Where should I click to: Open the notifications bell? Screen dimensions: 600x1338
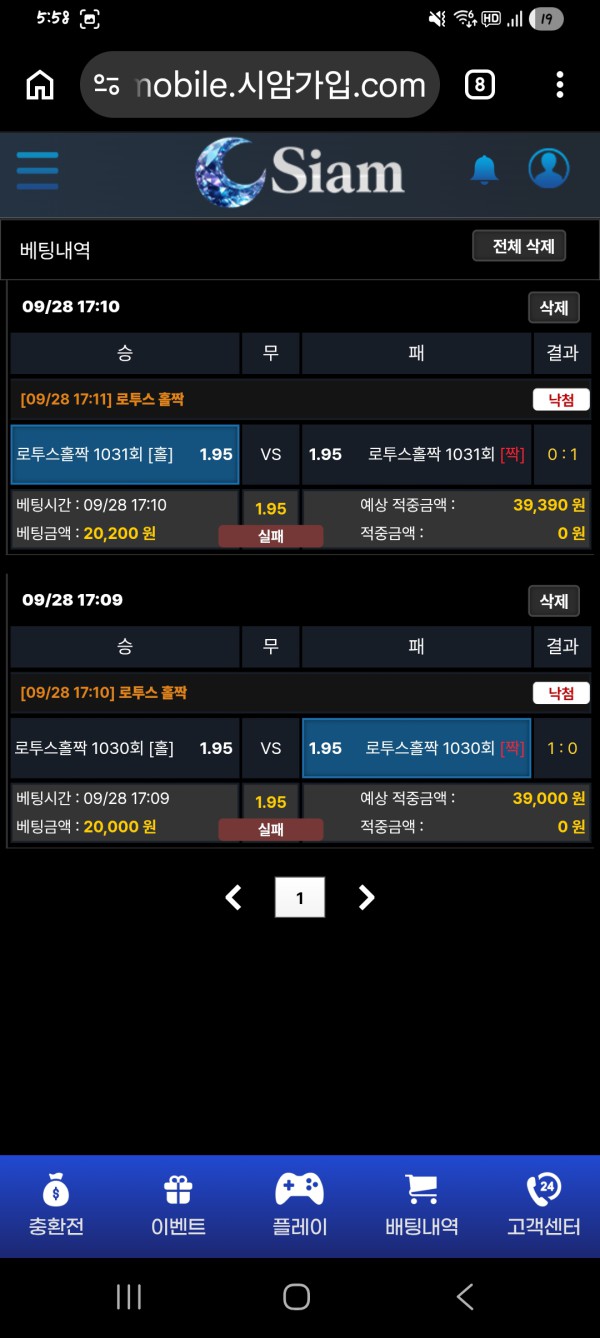click(x=485, y=170)
